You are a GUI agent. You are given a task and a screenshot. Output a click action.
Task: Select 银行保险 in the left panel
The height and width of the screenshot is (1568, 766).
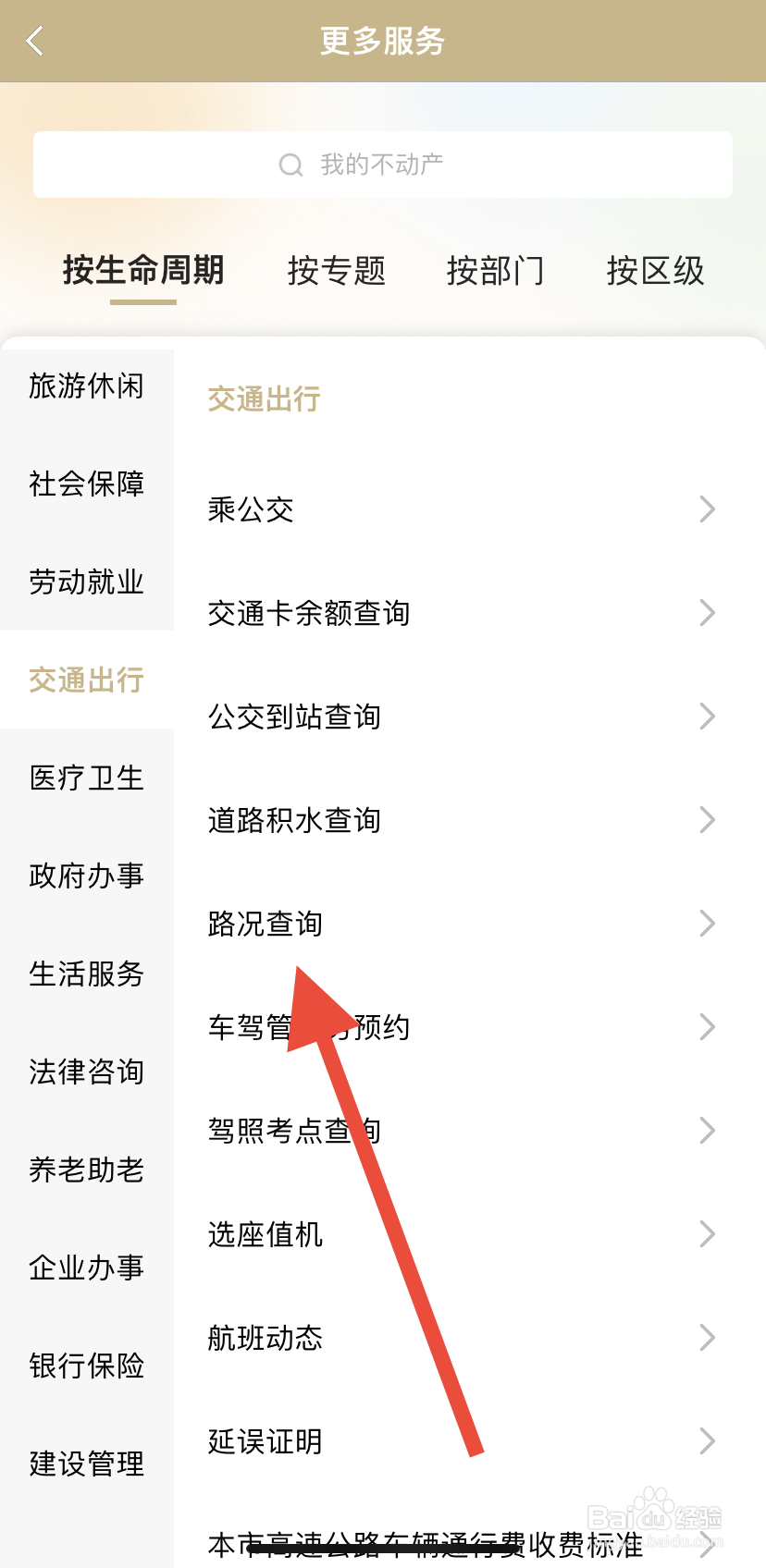click(x=86, y=1366)
